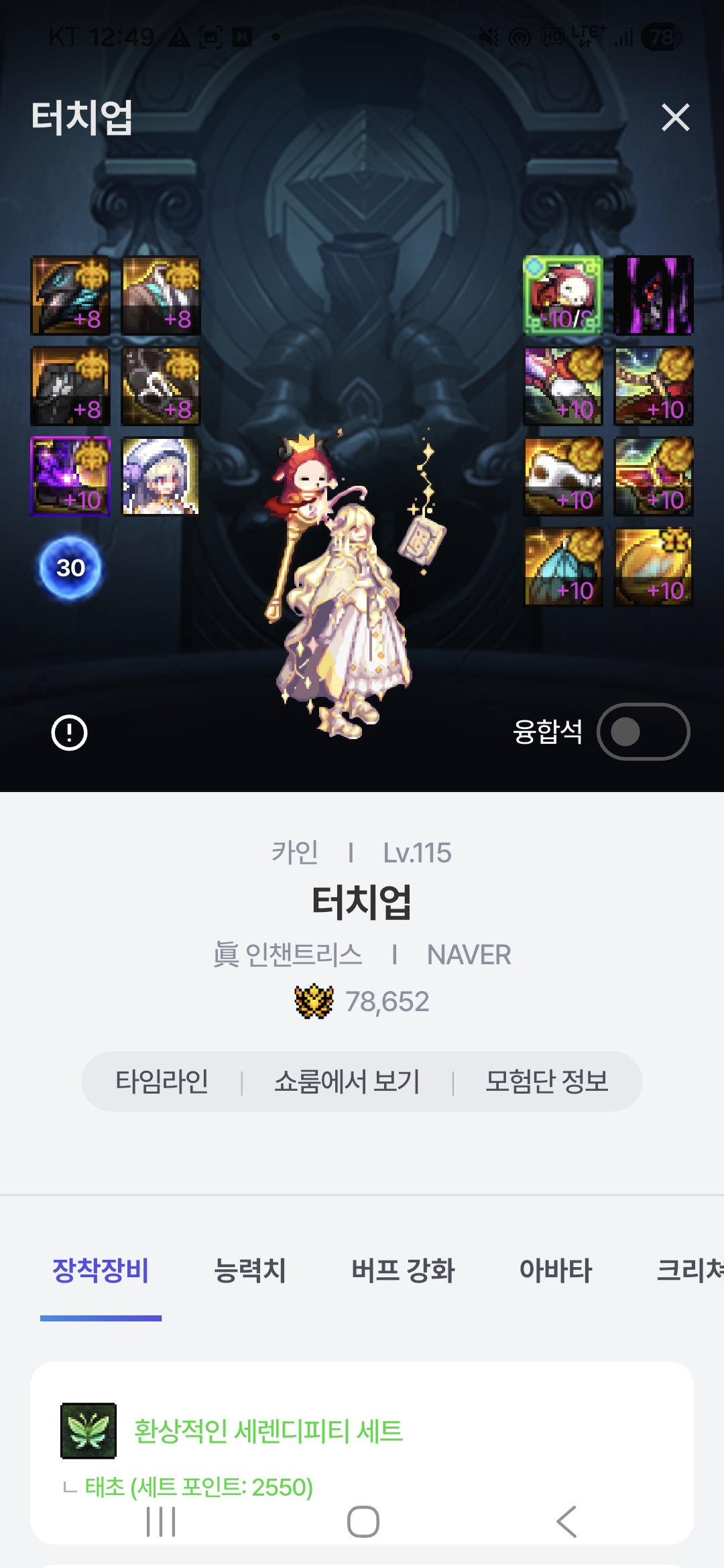Tap the blue 30 badge
Viewport: 724px width, 1568px height.
(x=70, y=568)
